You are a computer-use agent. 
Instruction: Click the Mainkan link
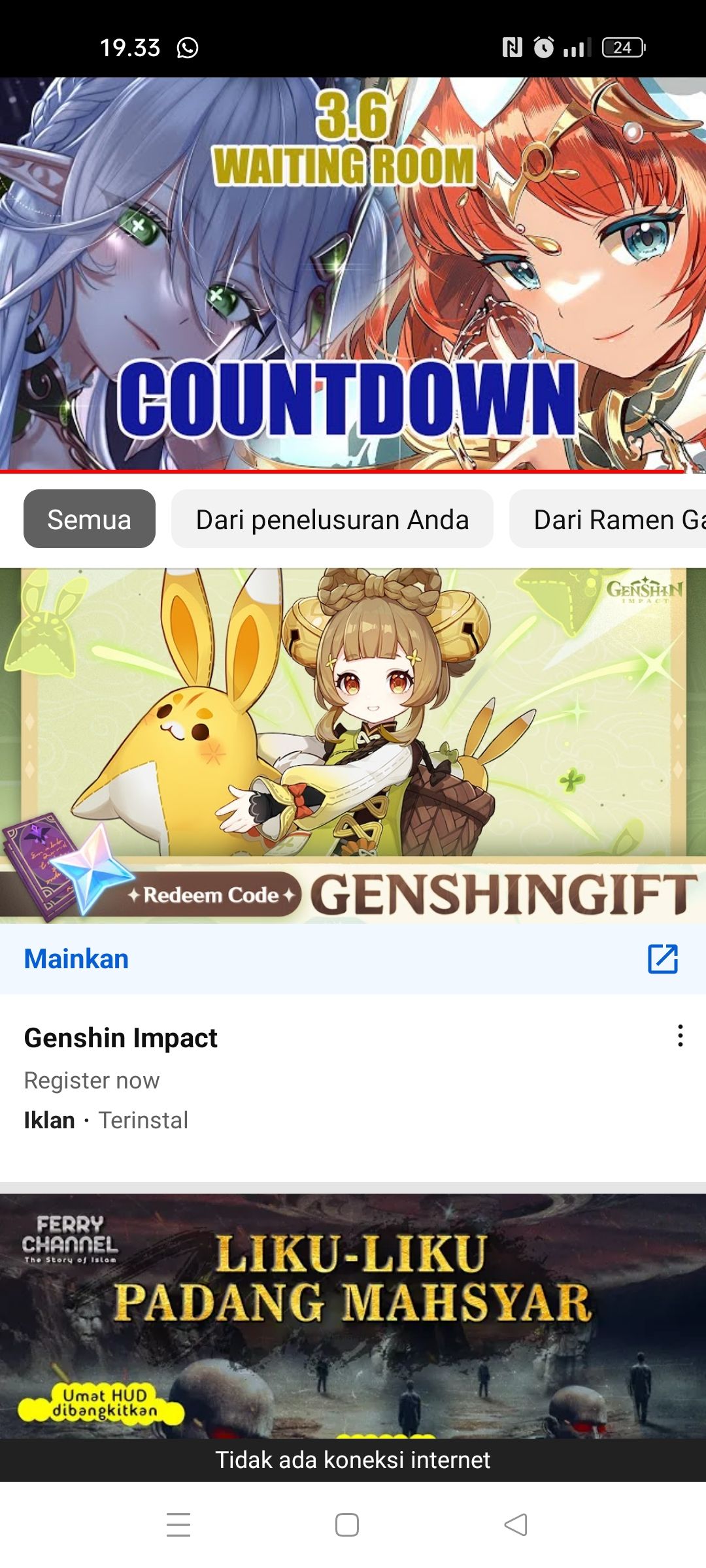click(76, 959)
